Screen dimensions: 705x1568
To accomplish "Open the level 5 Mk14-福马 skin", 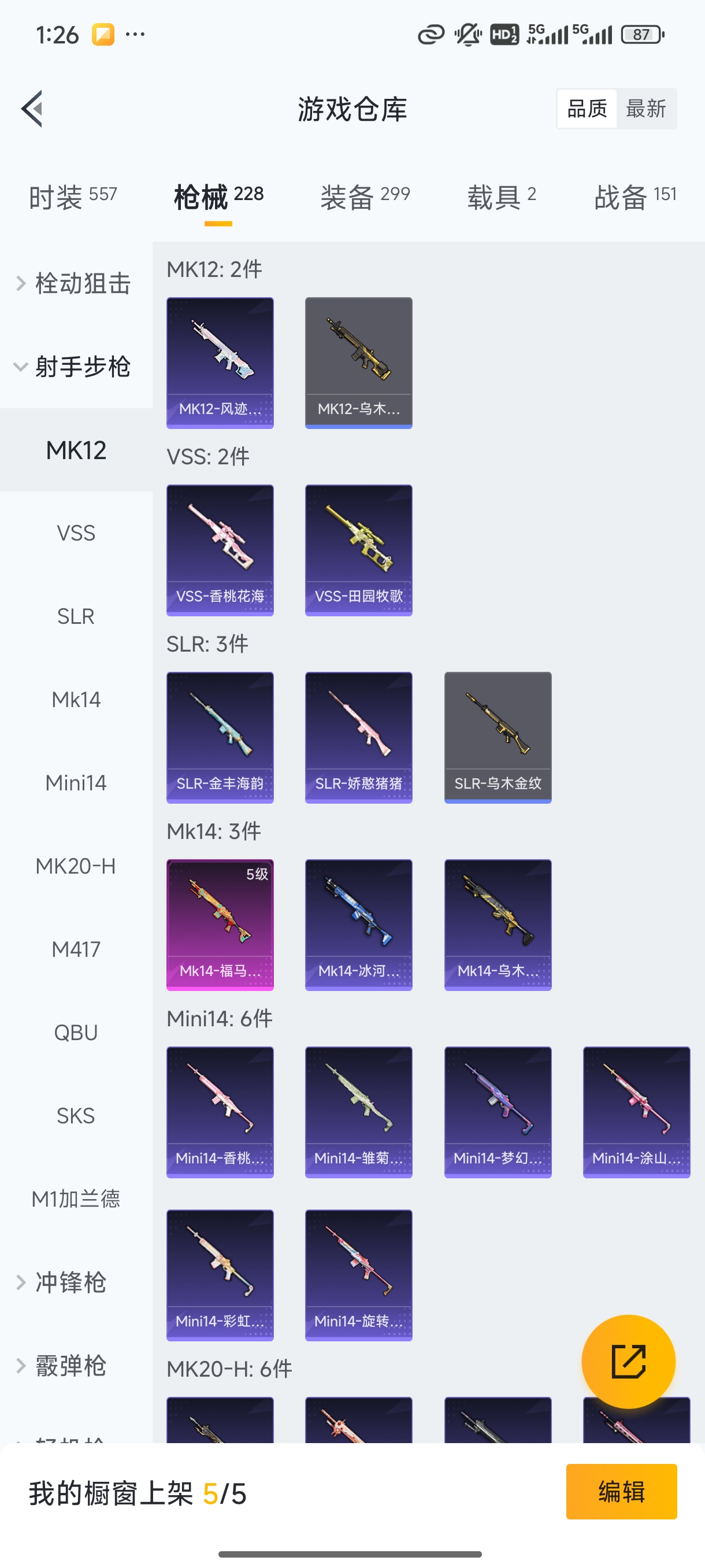I will (x=220, y=924).
